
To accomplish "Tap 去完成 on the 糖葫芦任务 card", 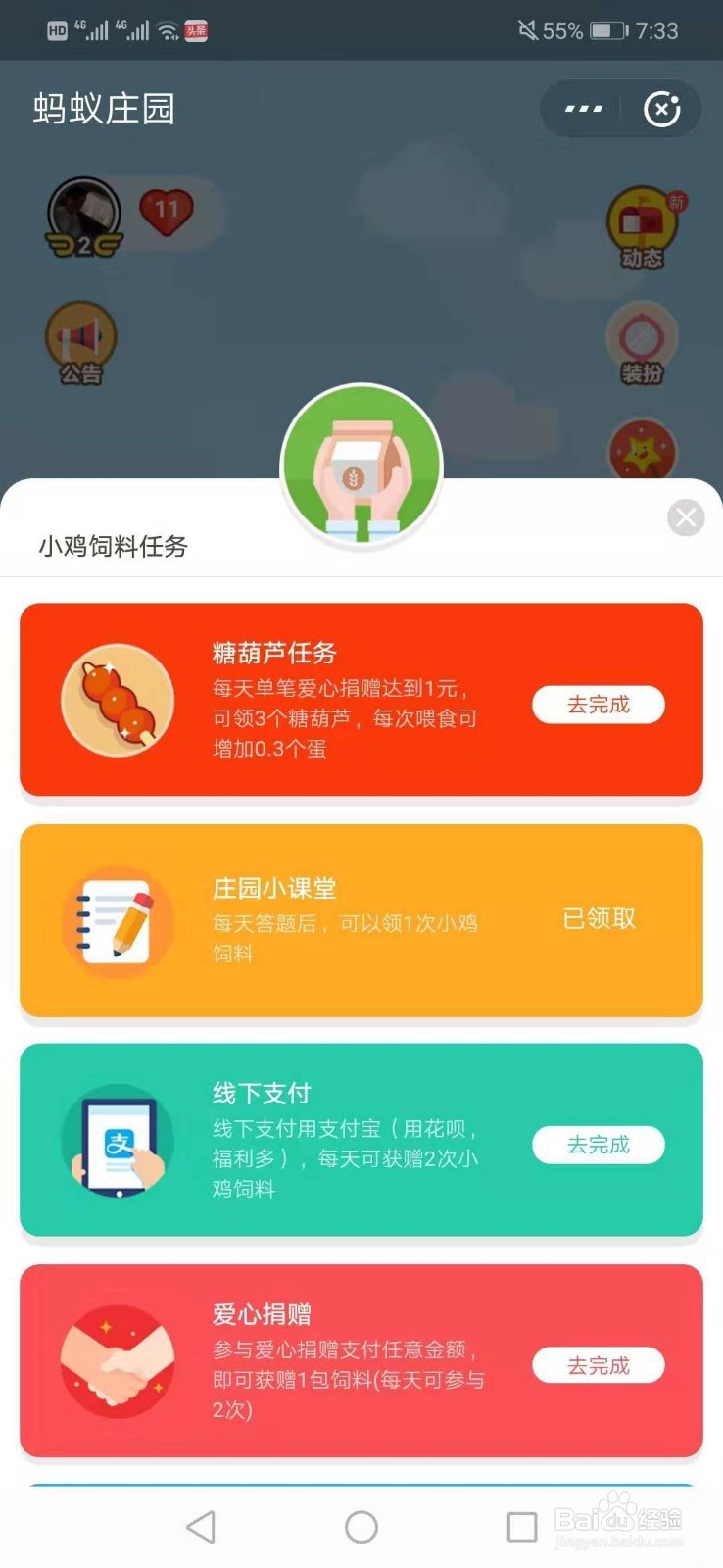I will 599,705.
